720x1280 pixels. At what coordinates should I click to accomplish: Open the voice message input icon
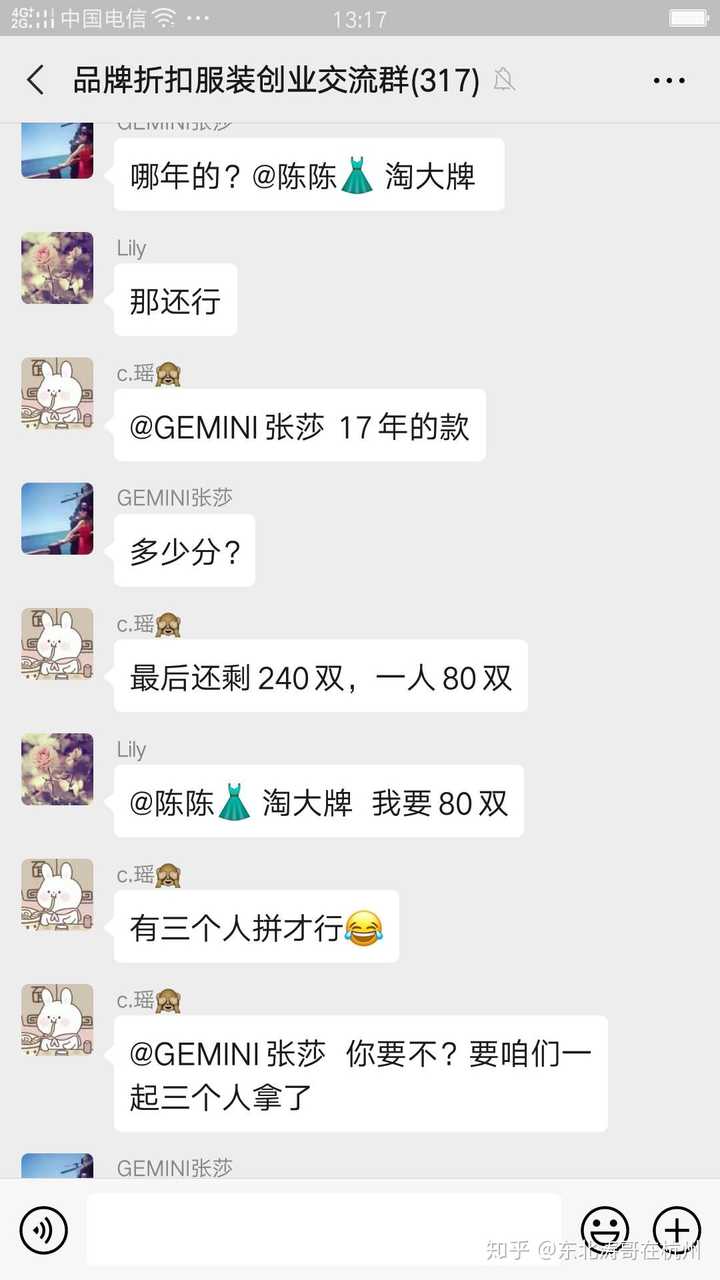pyautogui.click(x=42, y=1229)
